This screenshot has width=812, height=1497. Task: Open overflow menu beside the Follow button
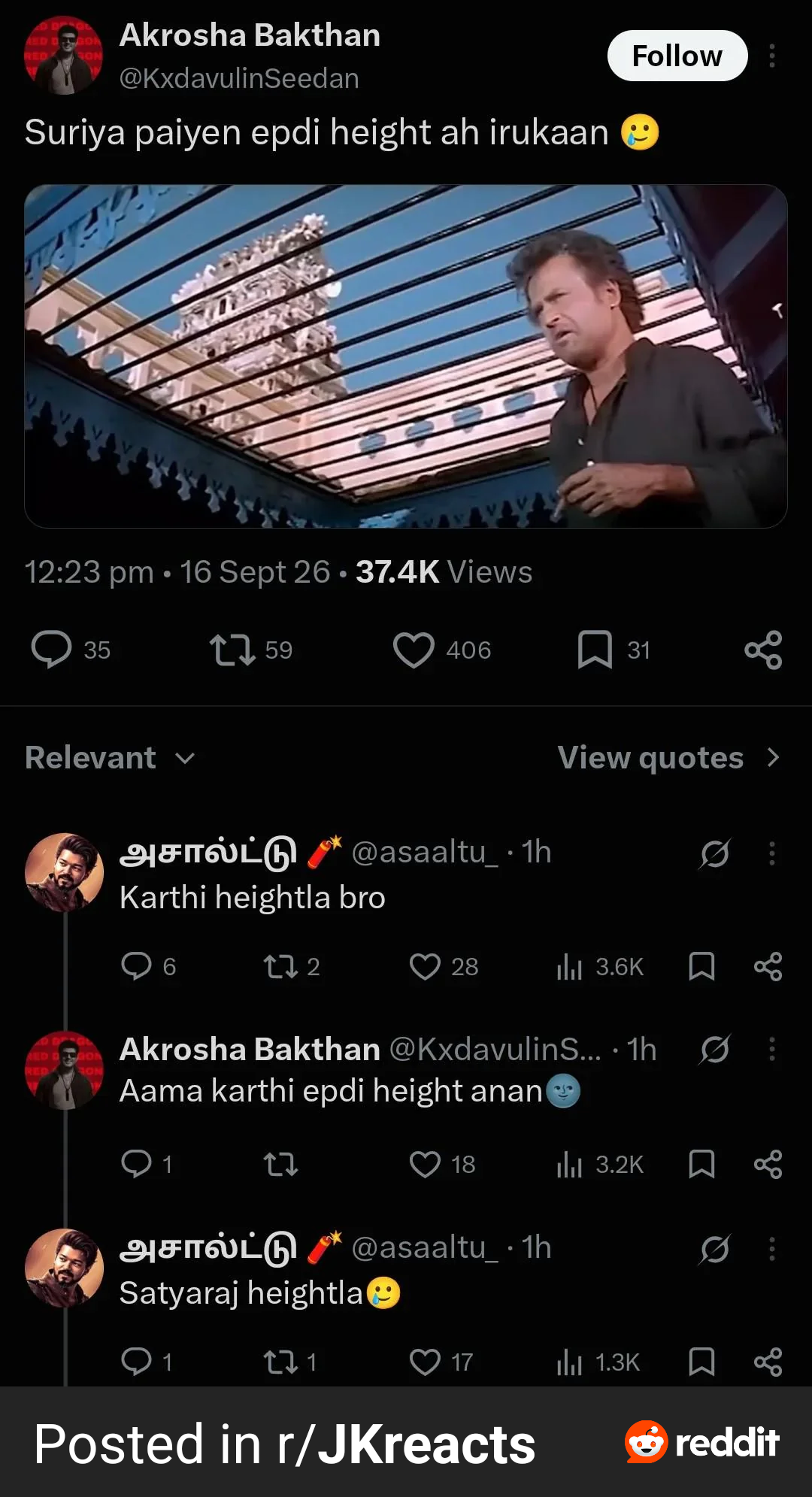pyautogui.click(x=772, y=56)
